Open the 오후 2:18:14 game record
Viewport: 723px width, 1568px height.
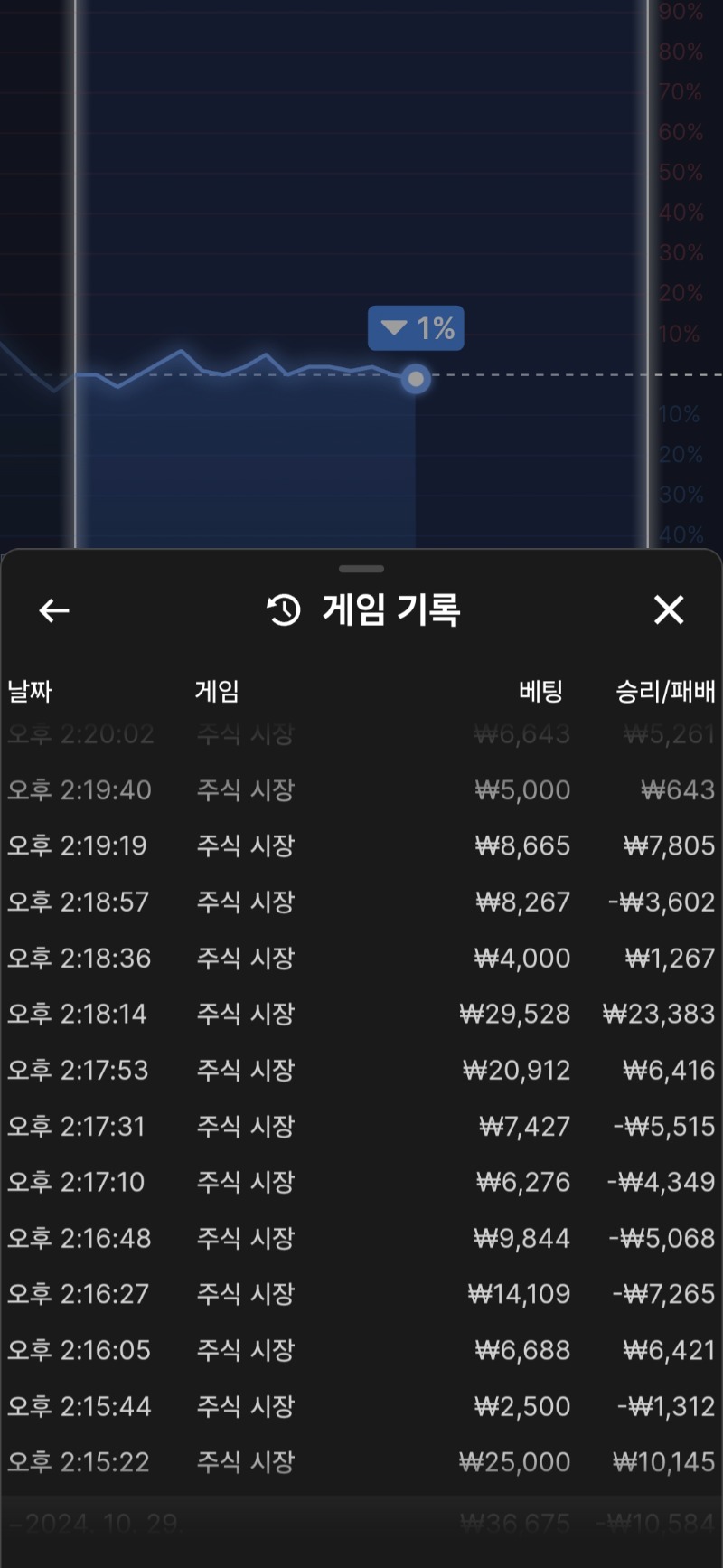pyautogui.click(x=361, y=1014)
